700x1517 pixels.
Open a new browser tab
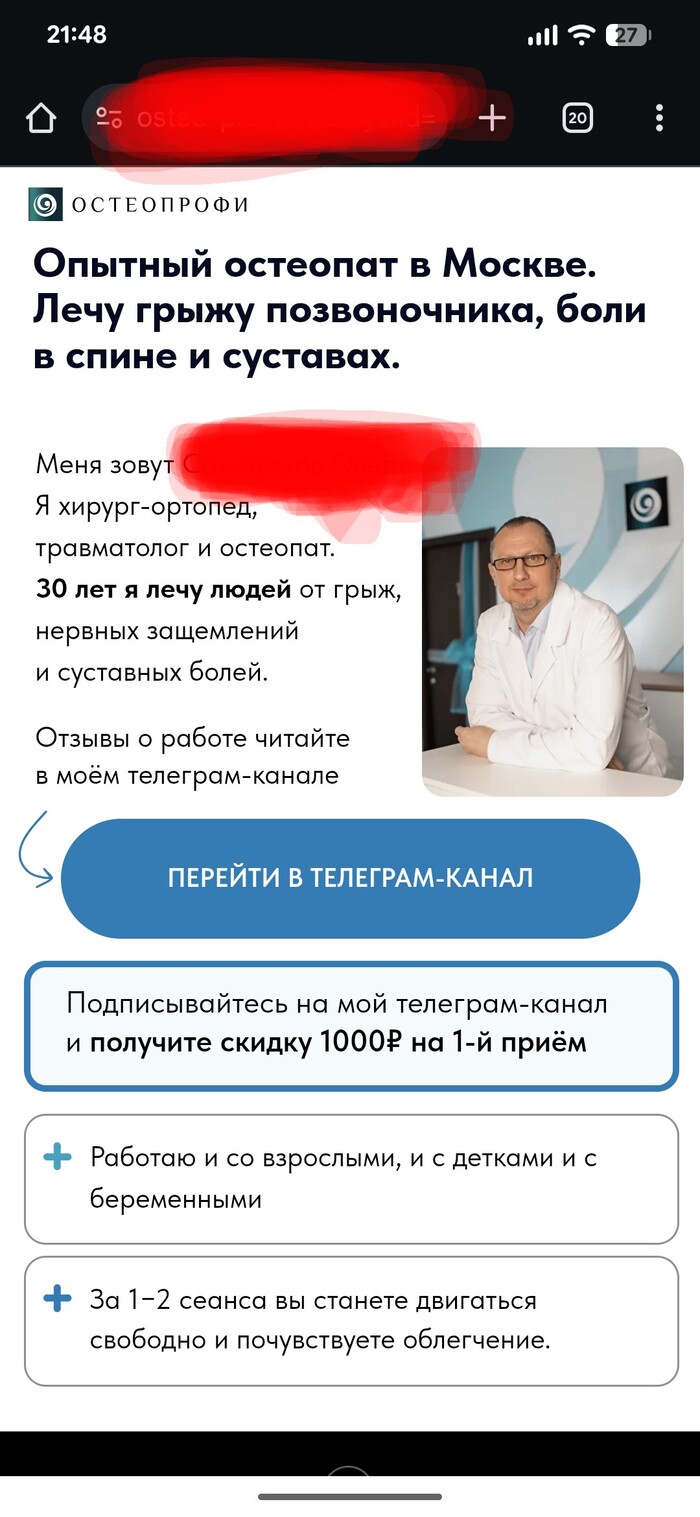click(x=491, y=119)
